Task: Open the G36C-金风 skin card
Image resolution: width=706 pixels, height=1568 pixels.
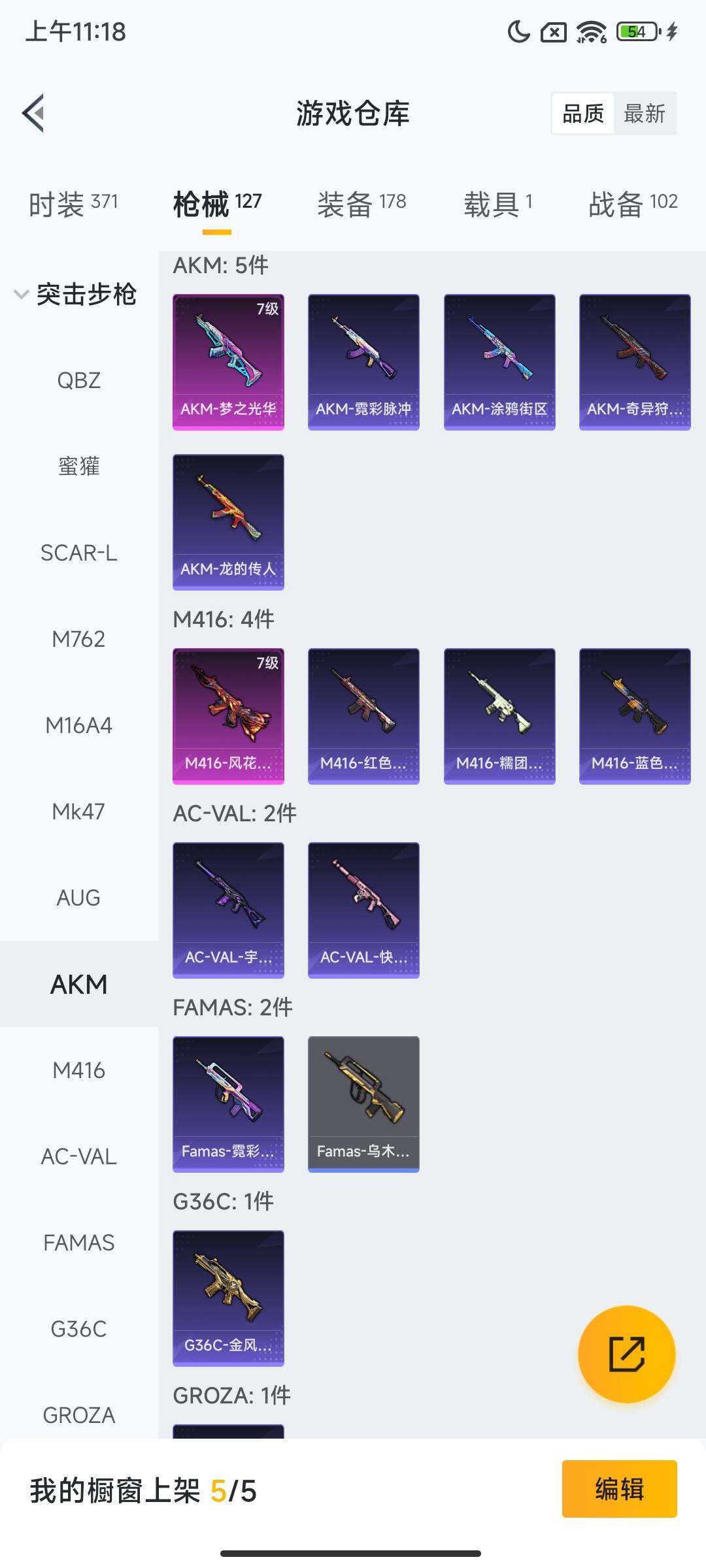Action: [228, 1298]
